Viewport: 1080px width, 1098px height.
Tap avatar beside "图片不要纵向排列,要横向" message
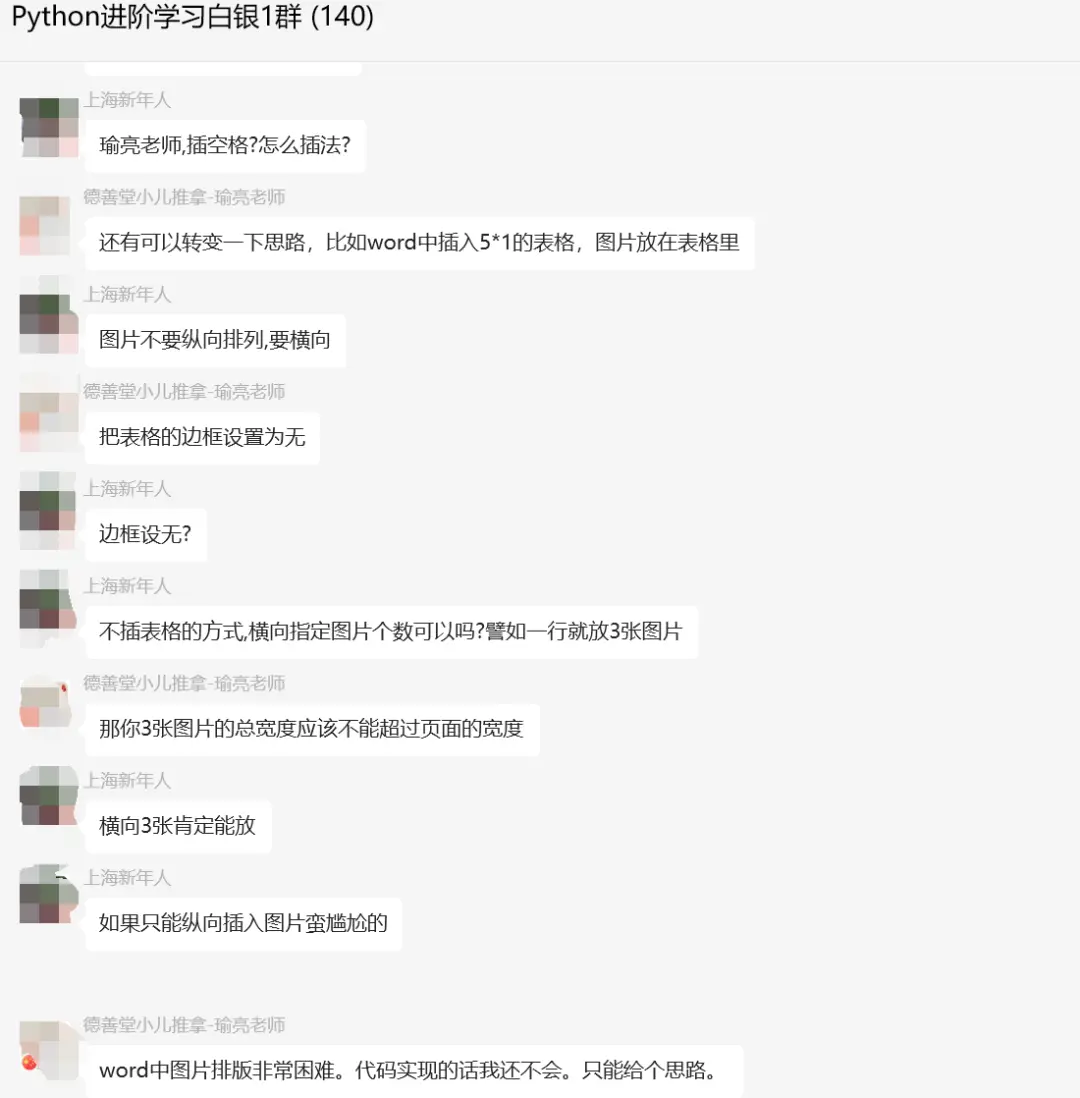tap(49, 322)
